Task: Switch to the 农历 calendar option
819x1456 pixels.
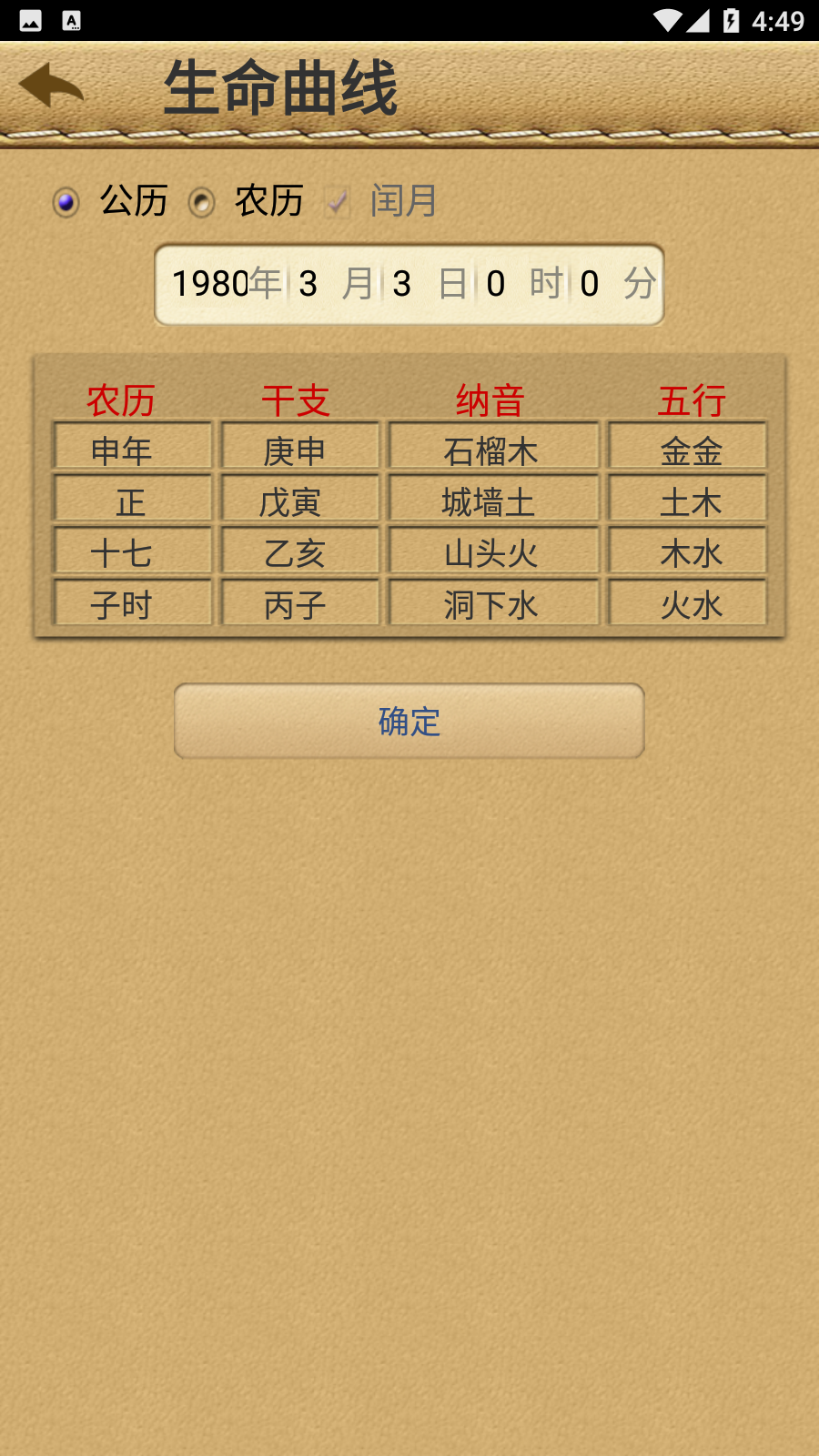Action: click(x=202, y=202)
